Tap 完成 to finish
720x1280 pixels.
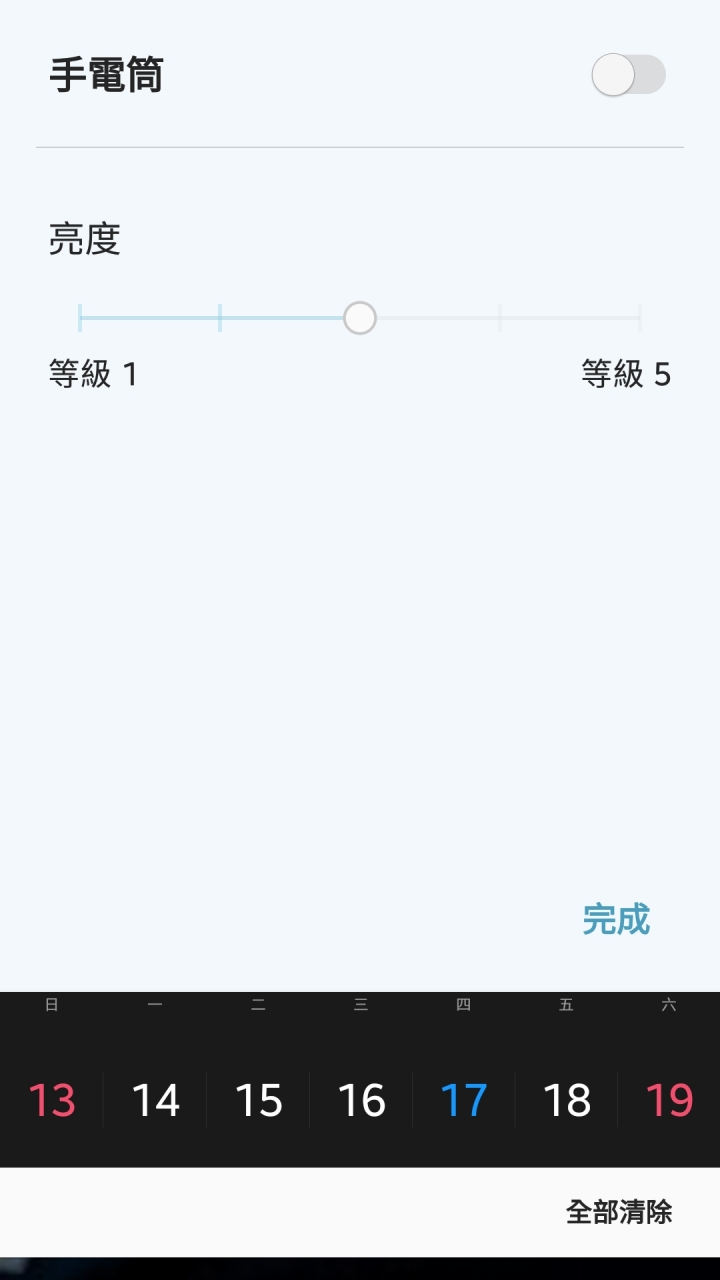[616, 919]
